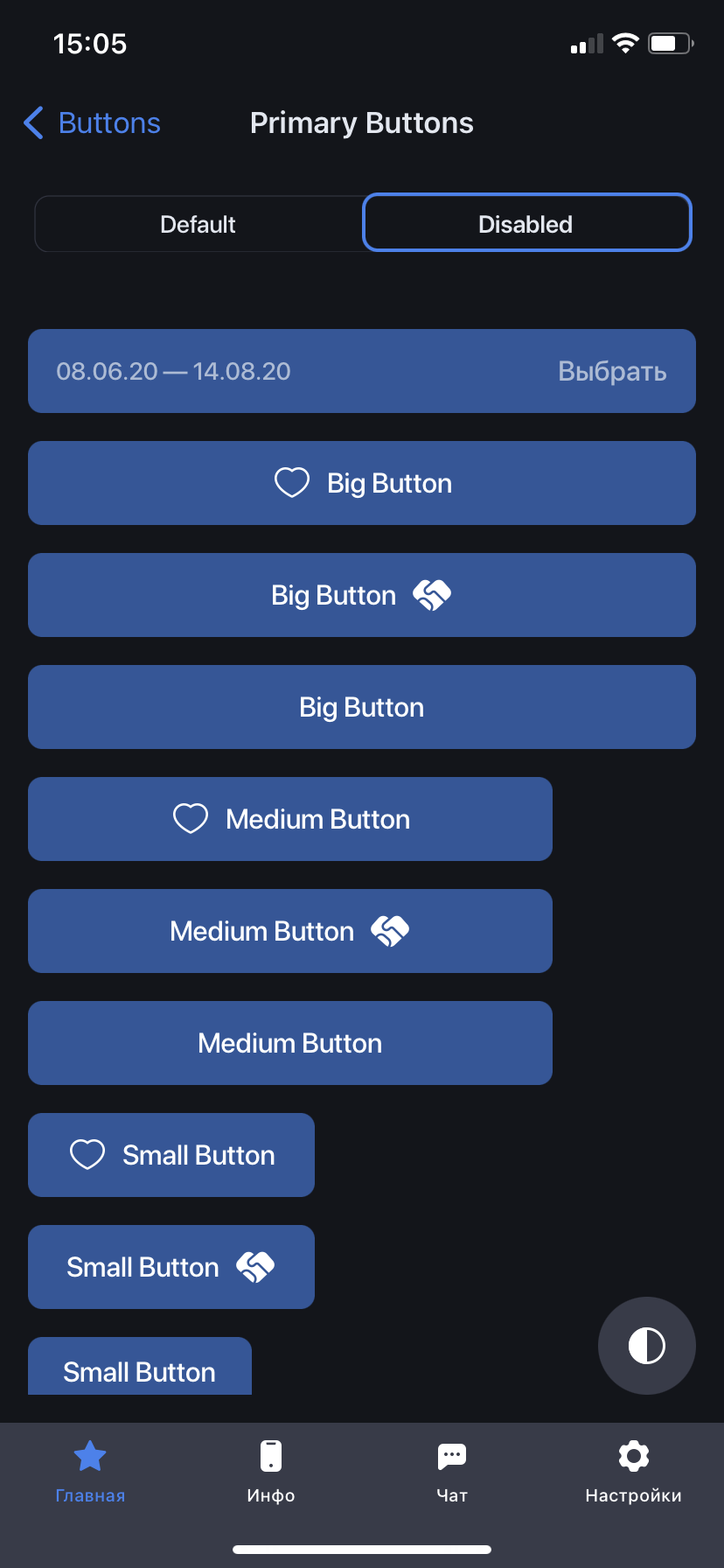
Task: Toggle the dark mode contrast button
Action: pos(646,1346)
